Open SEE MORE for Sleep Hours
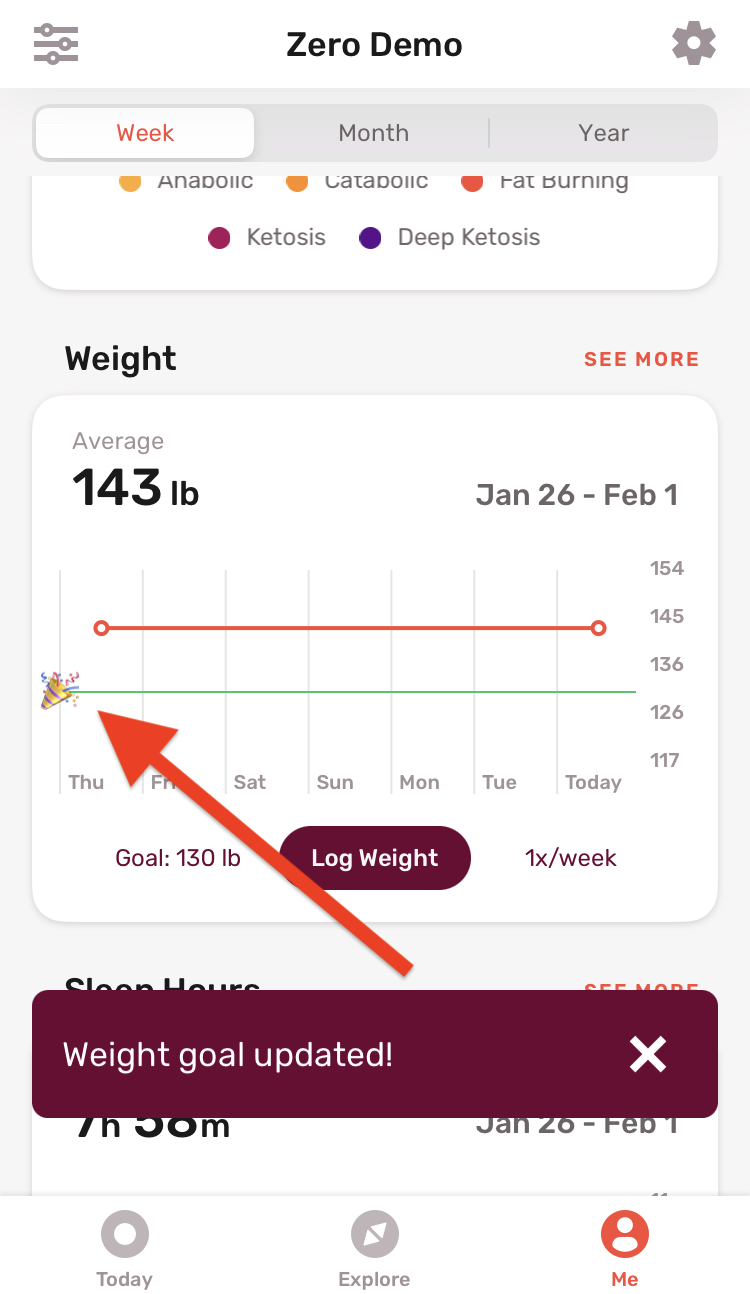Image resolution: width=750 pixels, height=1294 pixels. click(x=641, y=990)
